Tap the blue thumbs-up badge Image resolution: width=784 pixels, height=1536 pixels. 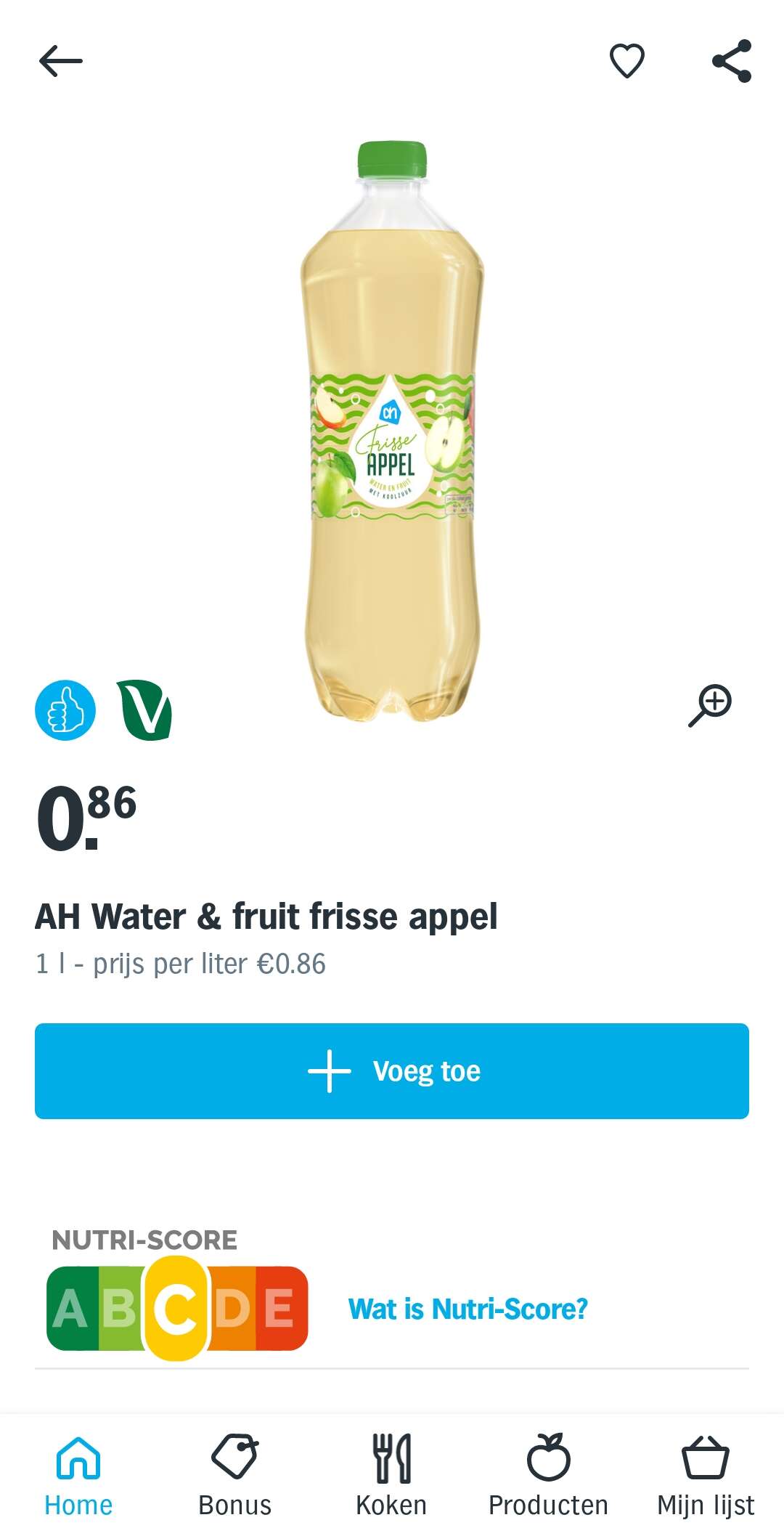(65, 710)
